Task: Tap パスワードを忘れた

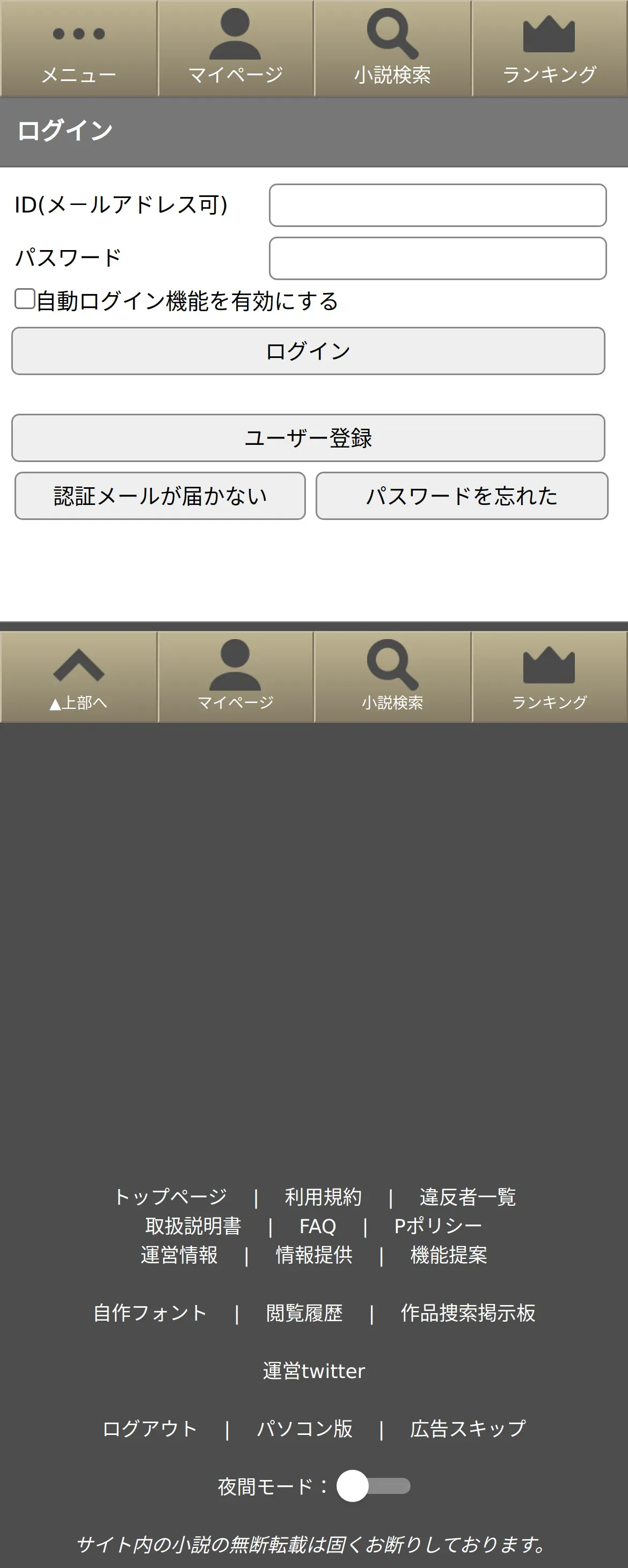Action: coord(462,496)
